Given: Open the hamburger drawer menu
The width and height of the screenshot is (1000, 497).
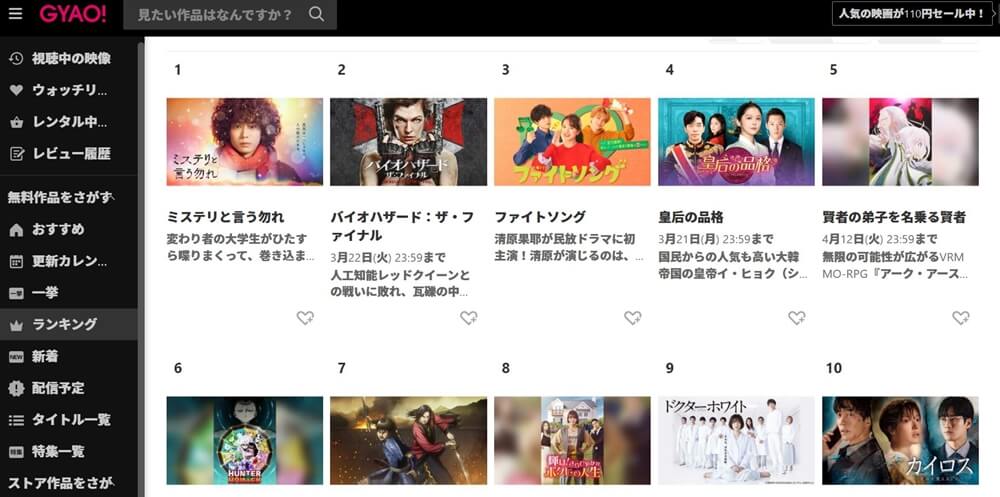Looking at the screenshot, I should [x=15, y=14].
